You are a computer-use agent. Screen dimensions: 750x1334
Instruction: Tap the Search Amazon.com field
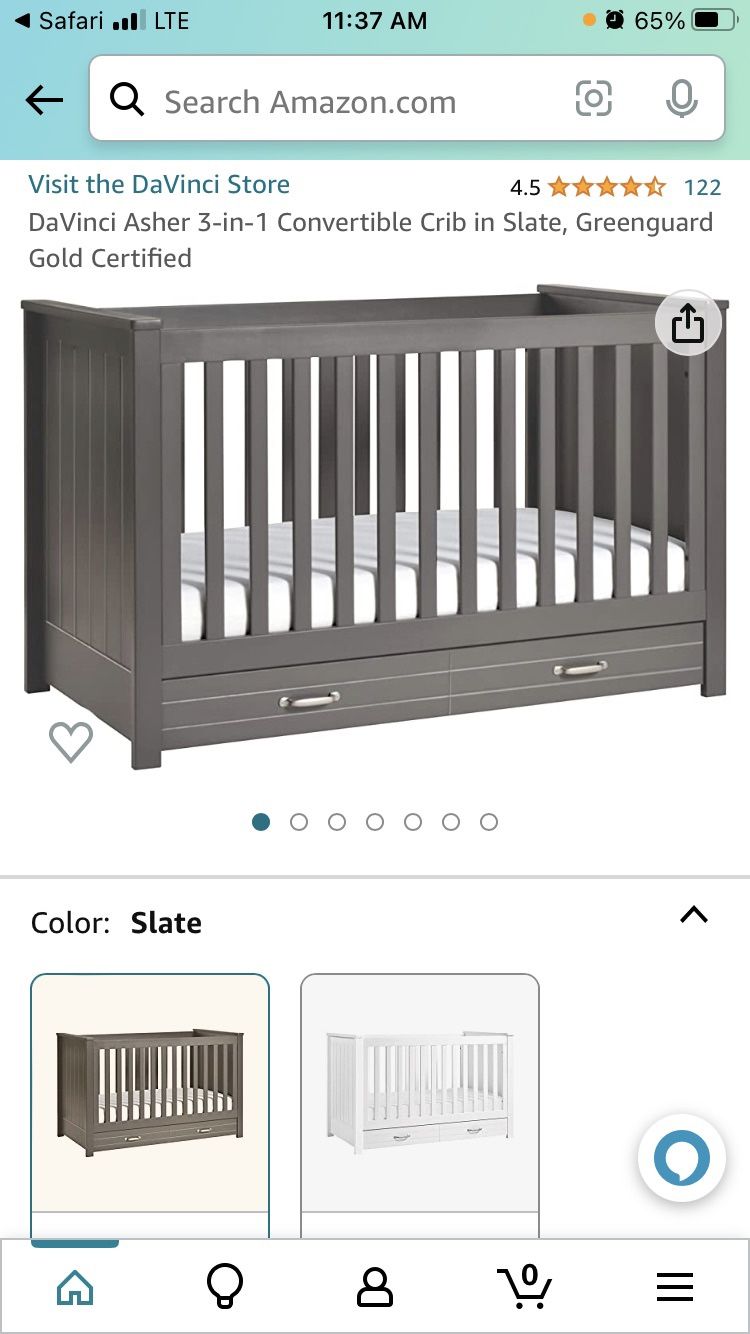coord(340,100)
